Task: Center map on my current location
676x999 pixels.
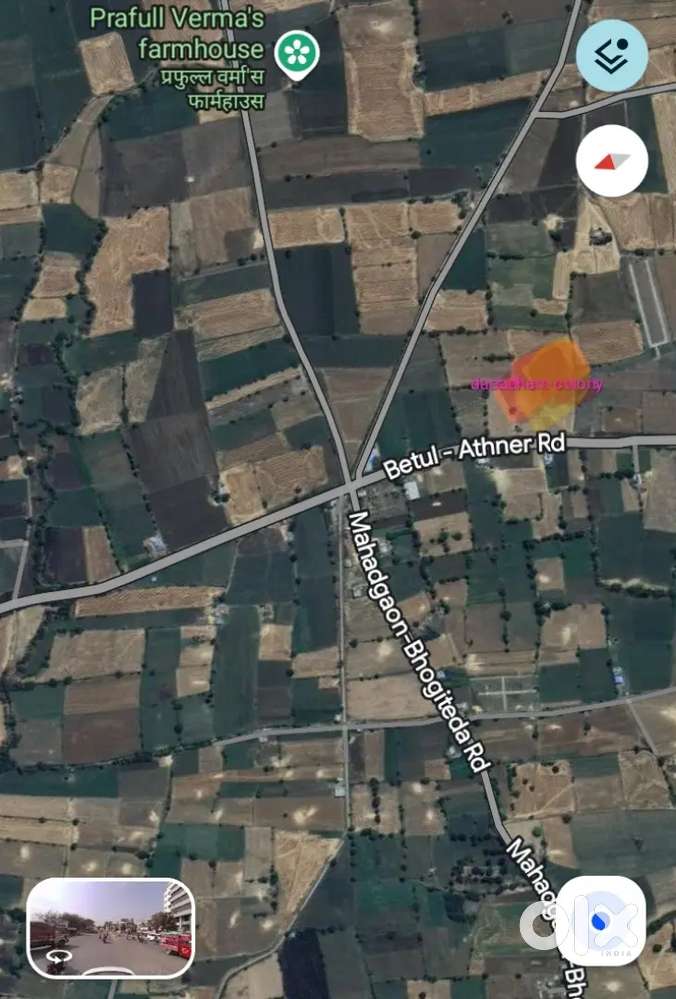Action: (x=600, y=920)
